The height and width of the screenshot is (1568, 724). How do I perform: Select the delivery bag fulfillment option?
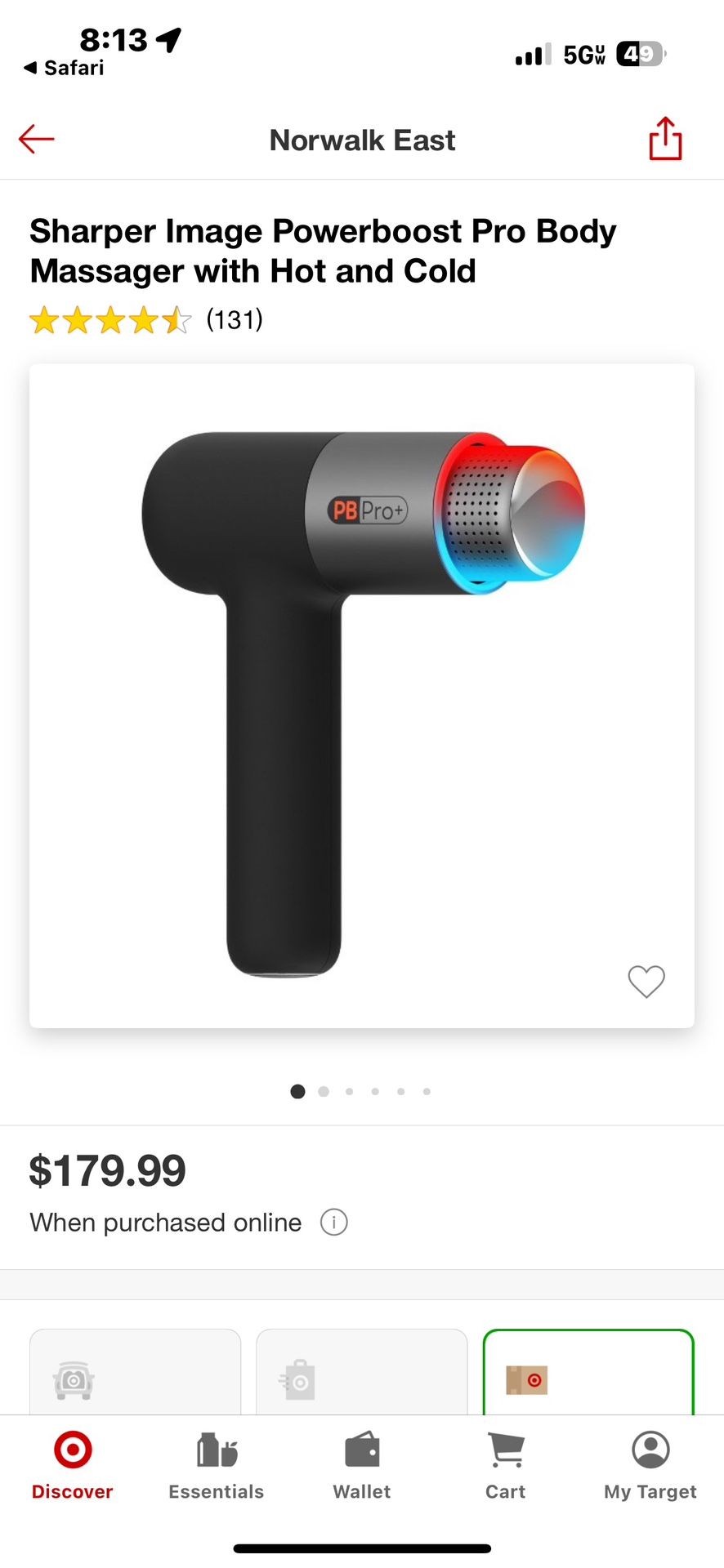tap(361, 1374)
